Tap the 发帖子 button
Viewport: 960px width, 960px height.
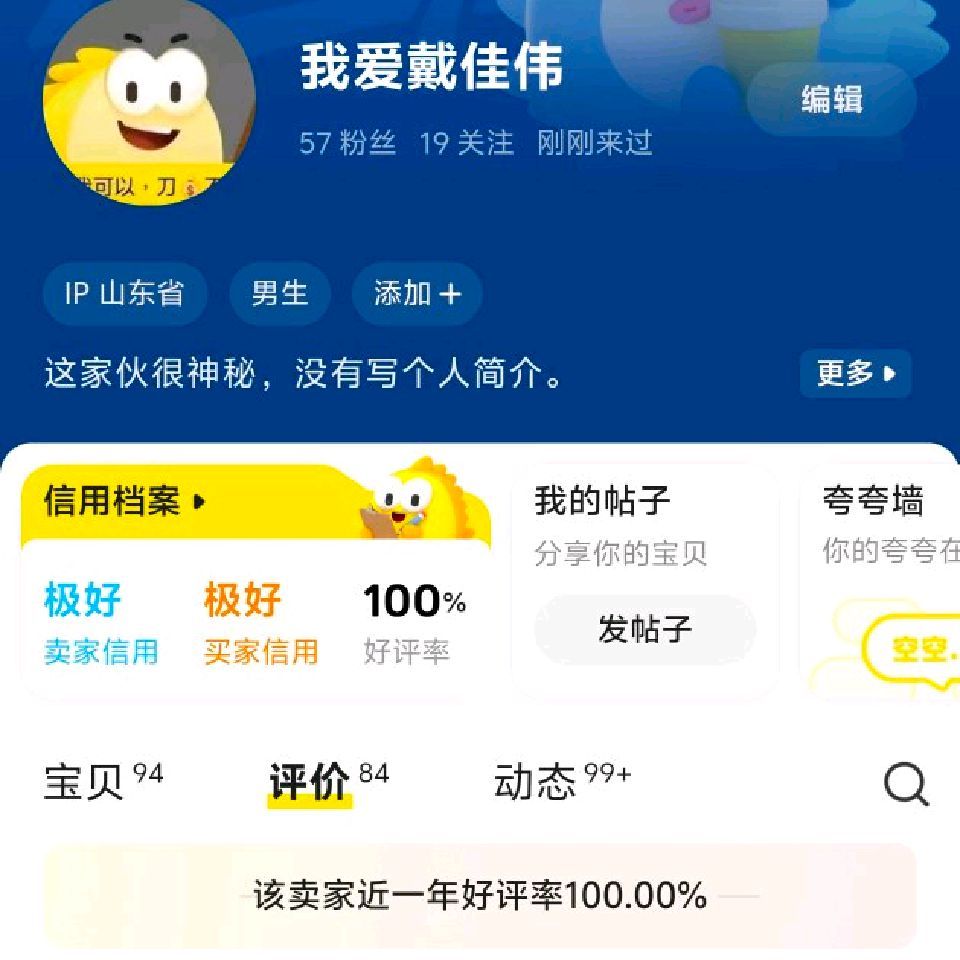coord(645,629)
